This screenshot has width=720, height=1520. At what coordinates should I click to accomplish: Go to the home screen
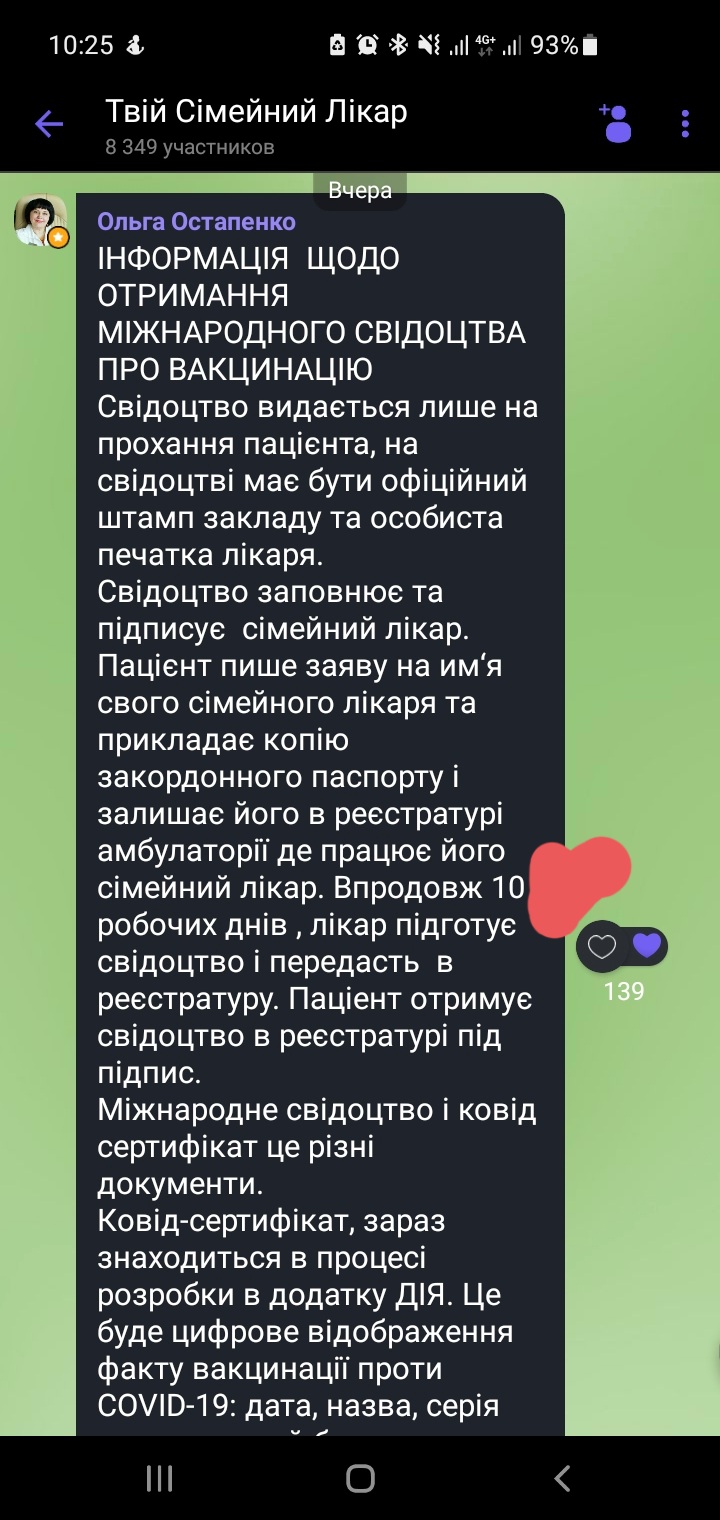coord(360,1478)
